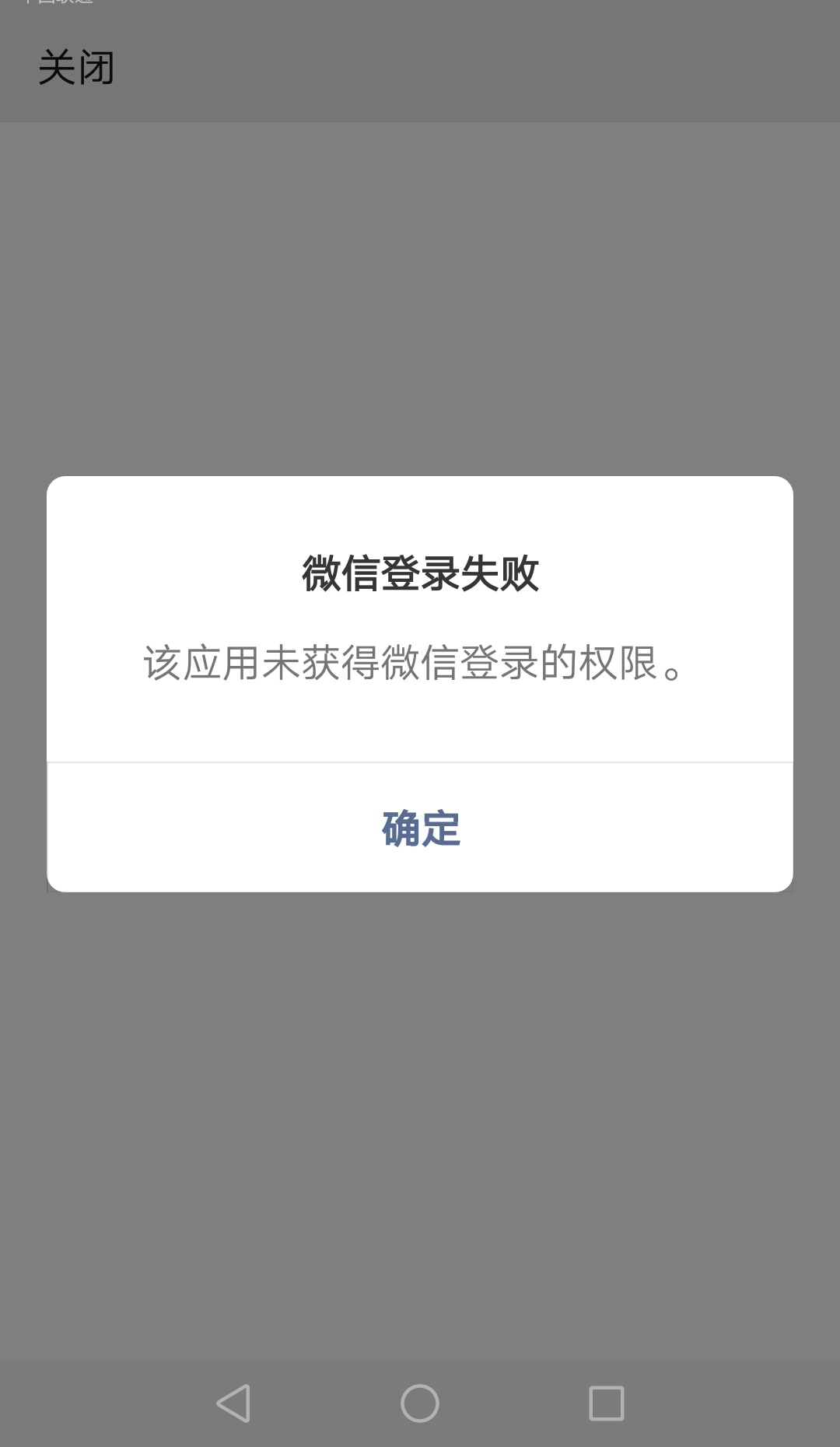Go back using the system back button
Image resolution: width=840 pixels, height=1447 pixels.
233,1403
